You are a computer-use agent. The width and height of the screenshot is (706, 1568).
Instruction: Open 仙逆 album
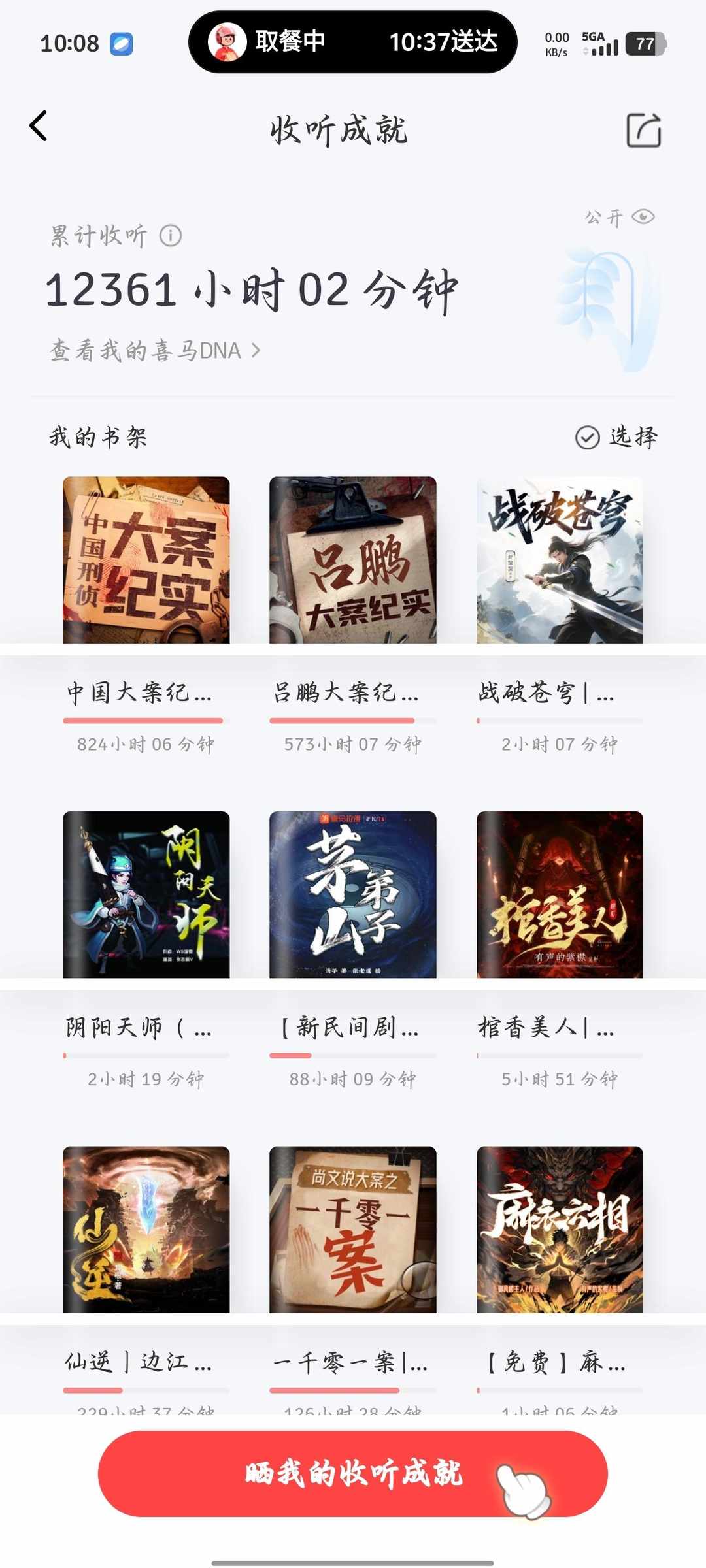coord(146,1229)
